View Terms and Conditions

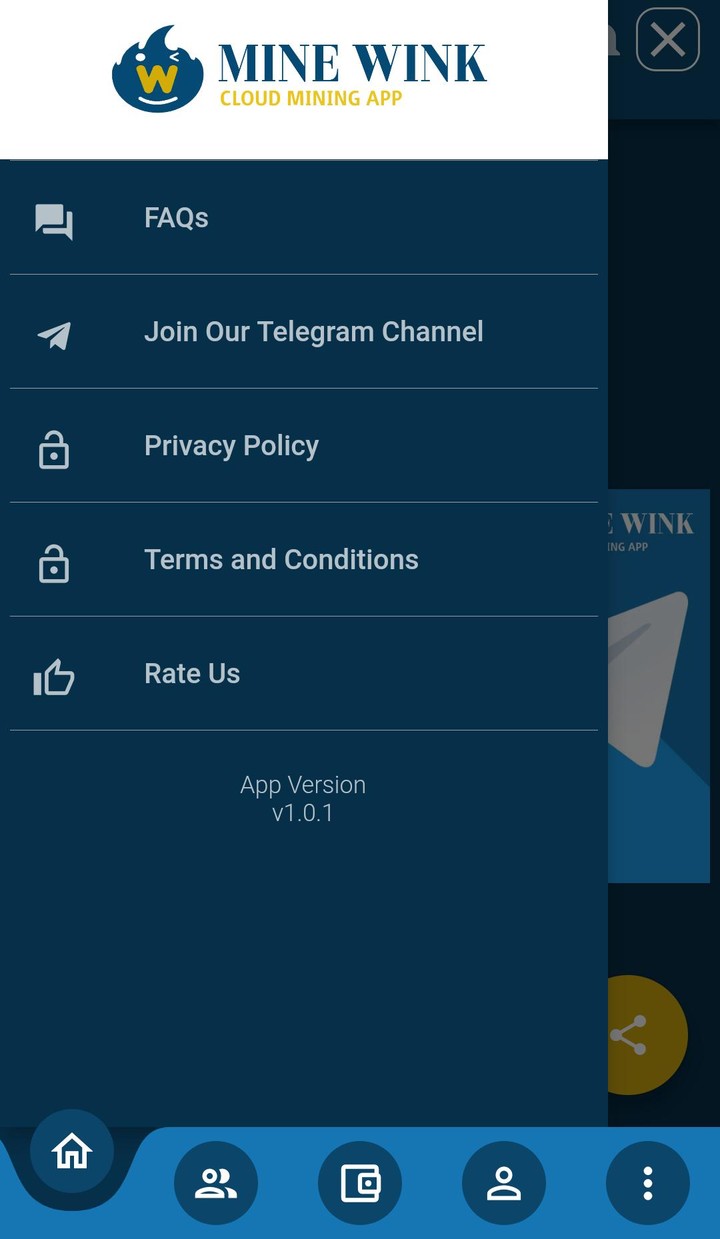point(282,560)
